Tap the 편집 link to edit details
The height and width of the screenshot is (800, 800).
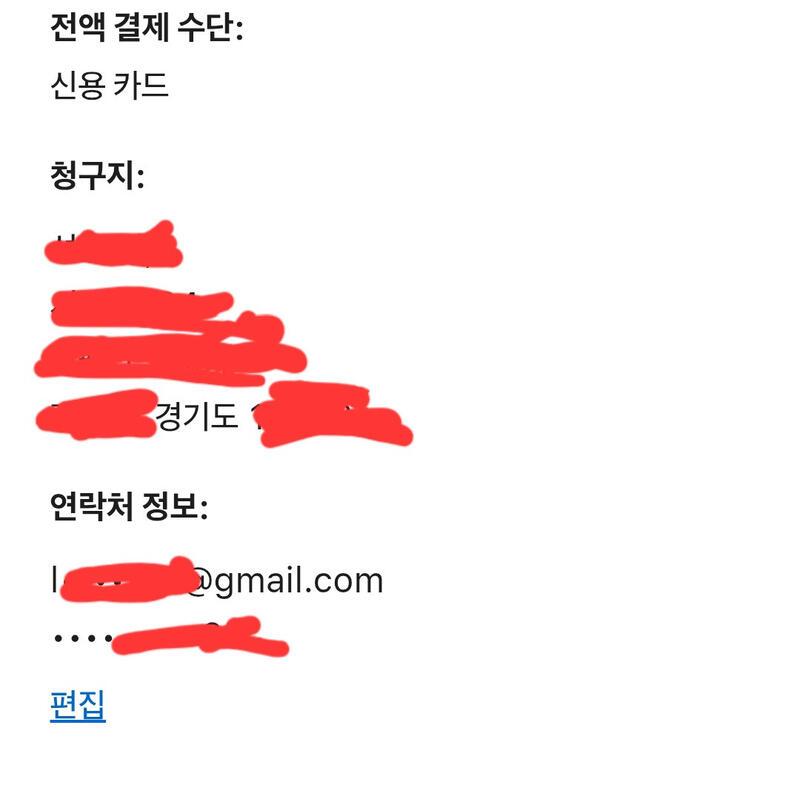pyautogui.click(x=78, y=705)
